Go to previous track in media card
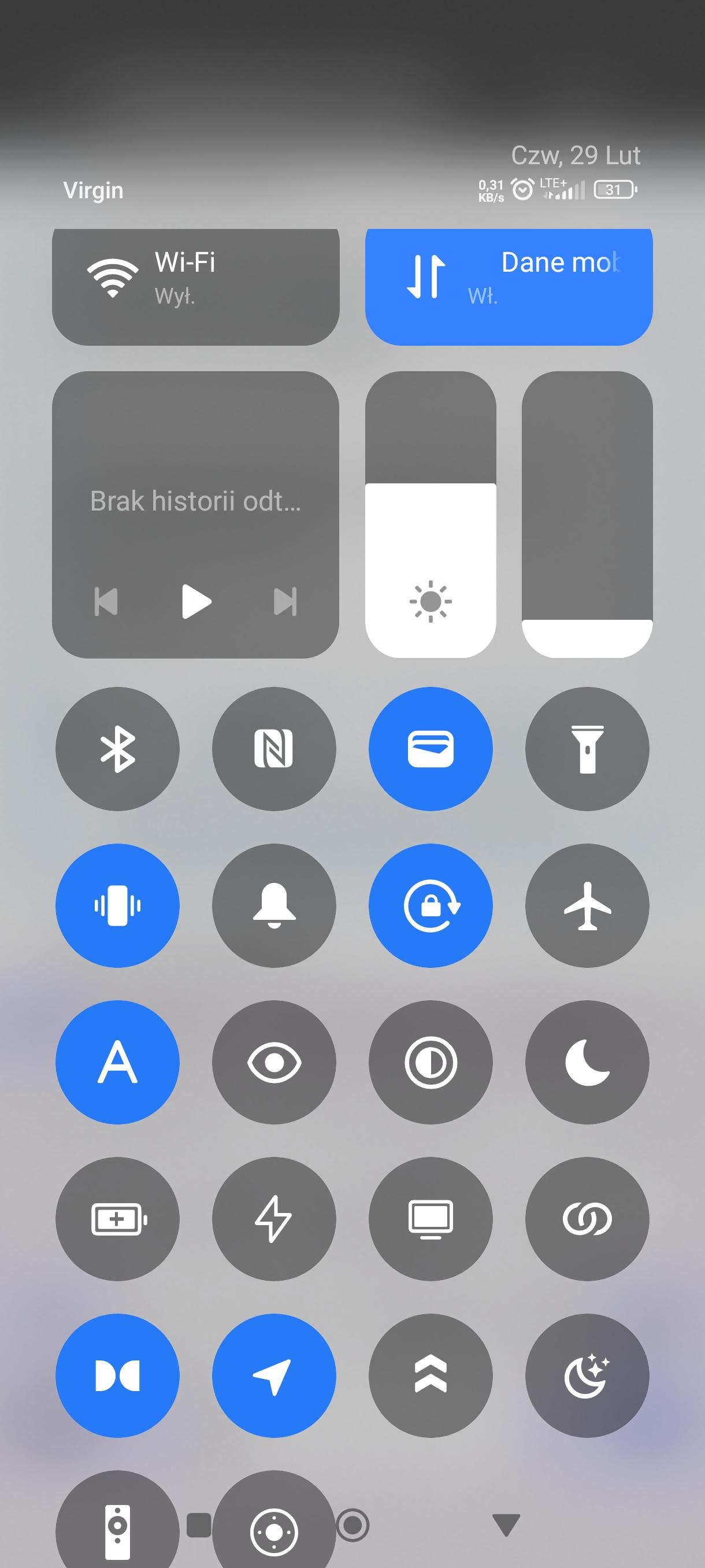This screenshot has height=1568, width=705. tap(106, 601)
